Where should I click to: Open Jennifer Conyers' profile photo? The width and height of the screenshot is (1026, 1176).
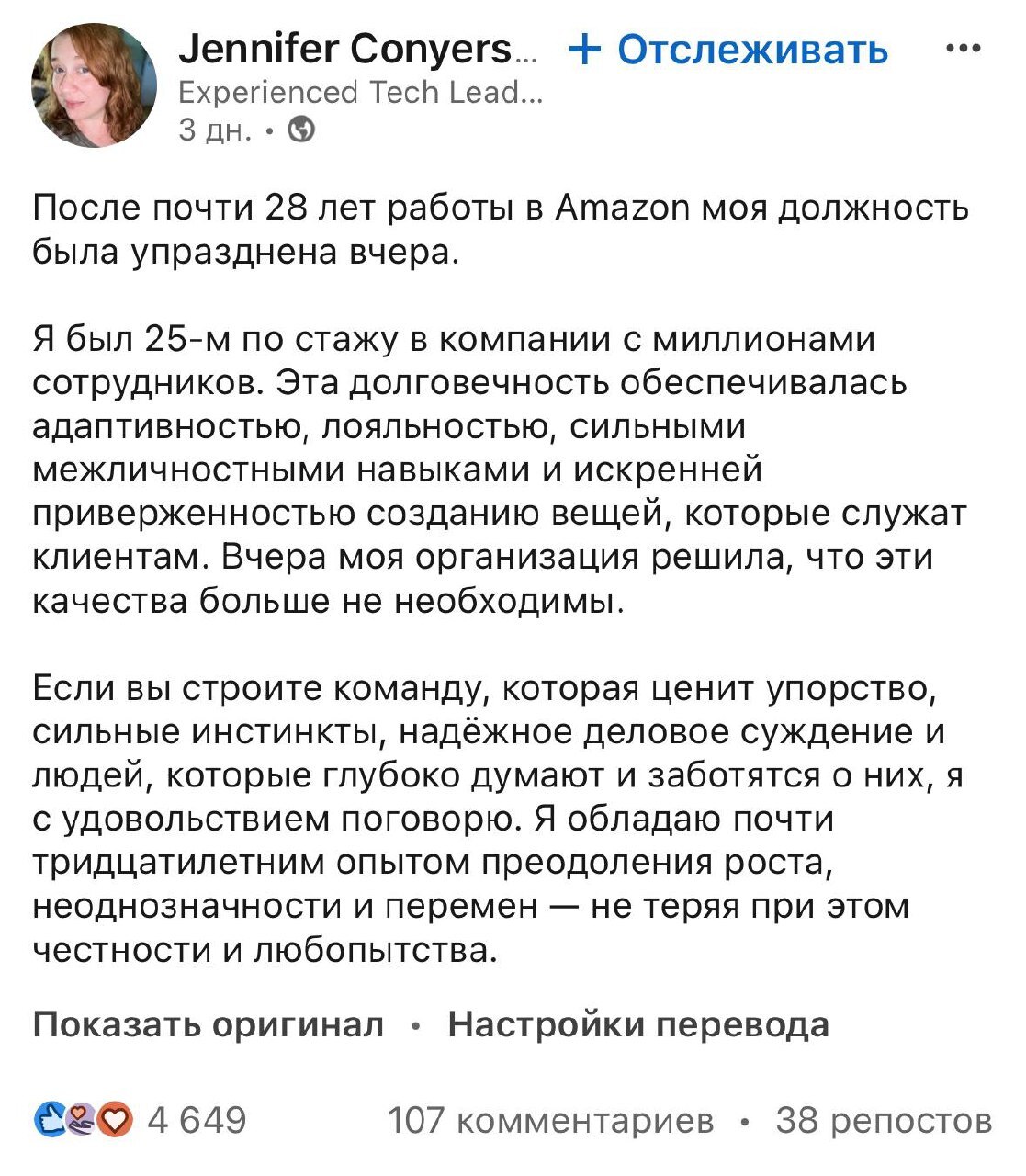[x=94, y=85]
